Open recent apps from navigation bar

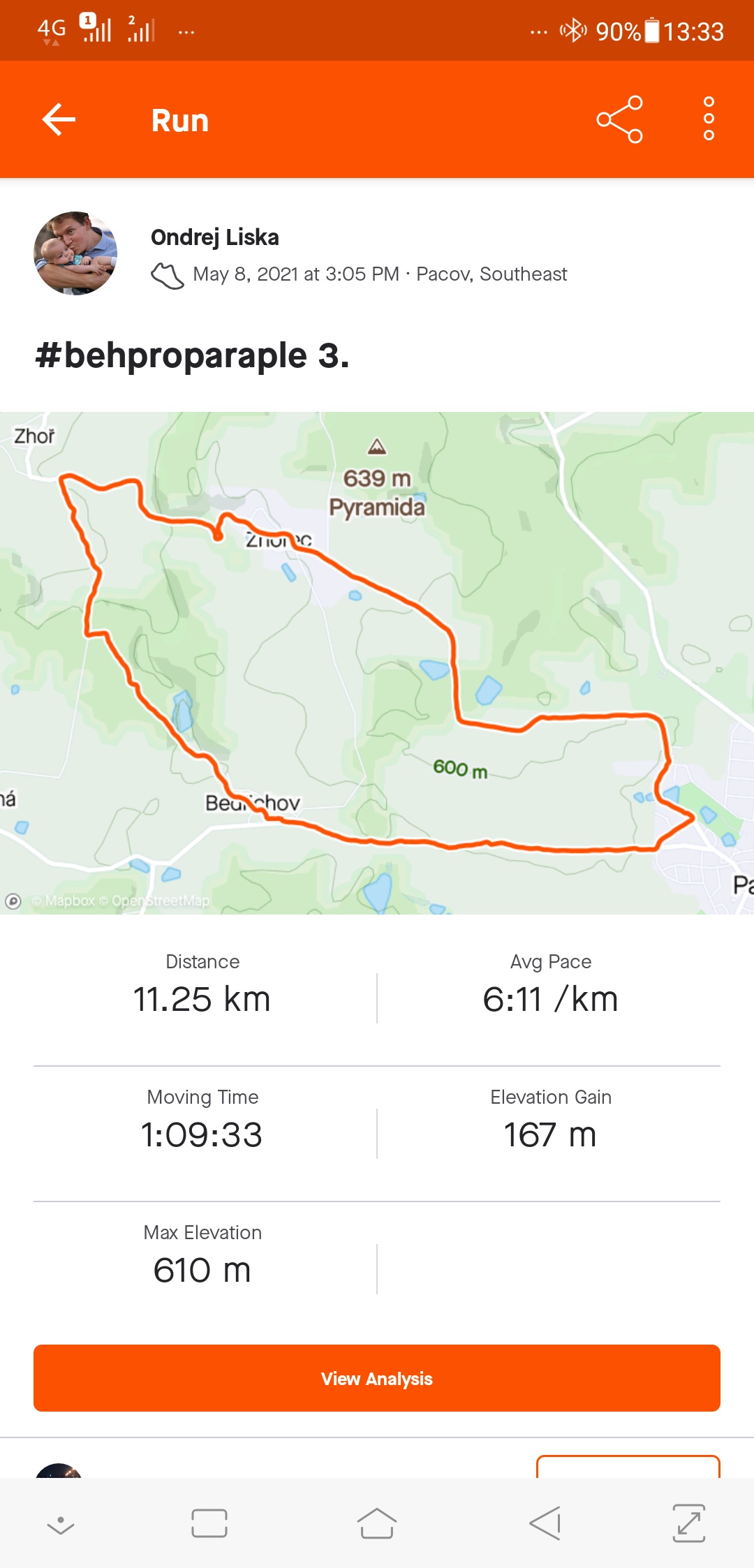[x=209, y=1523]
